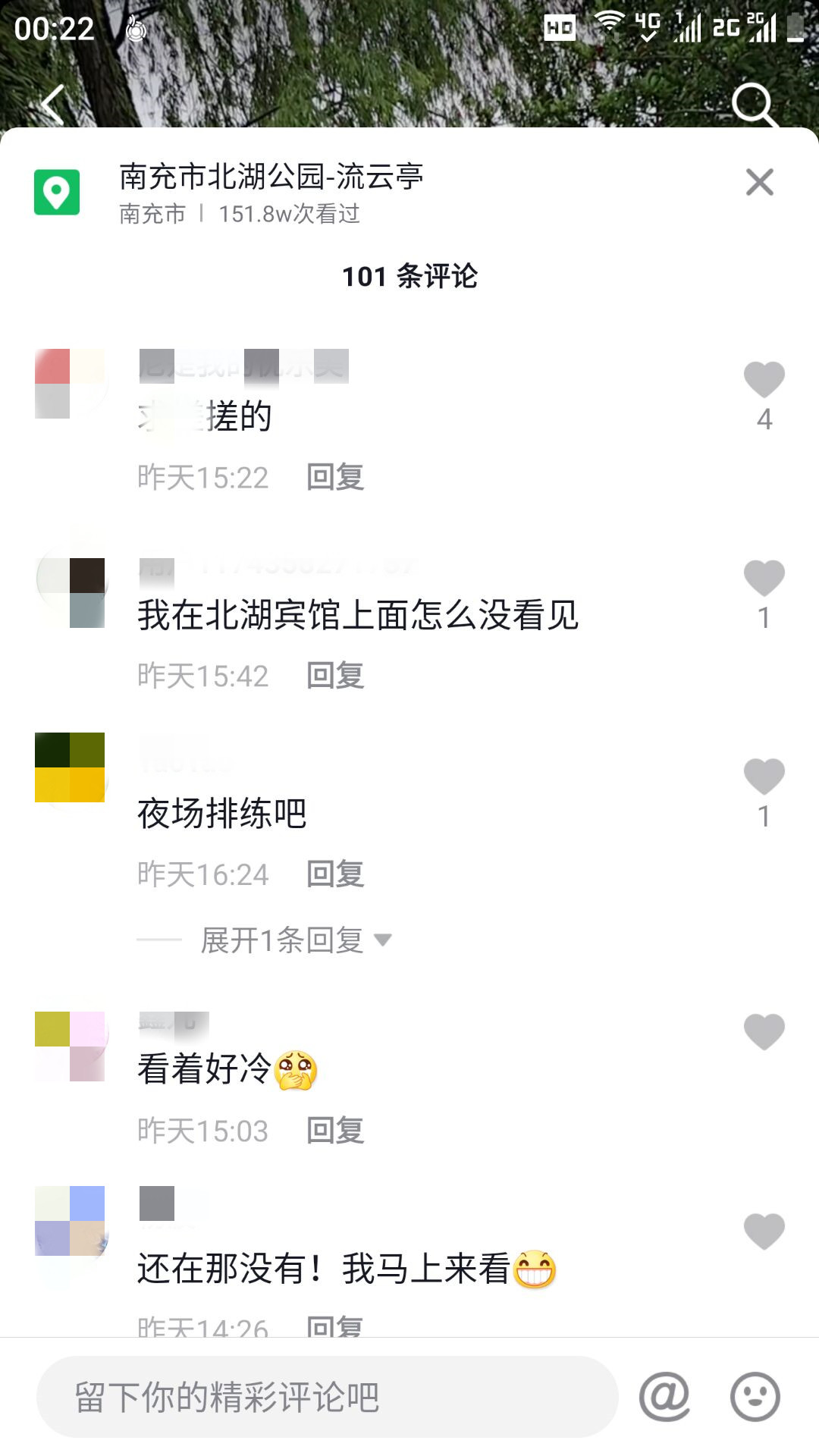Reply to the comment 看着好冷
This screenshot has height=1456, width=819.
[x=335, y=1131]
